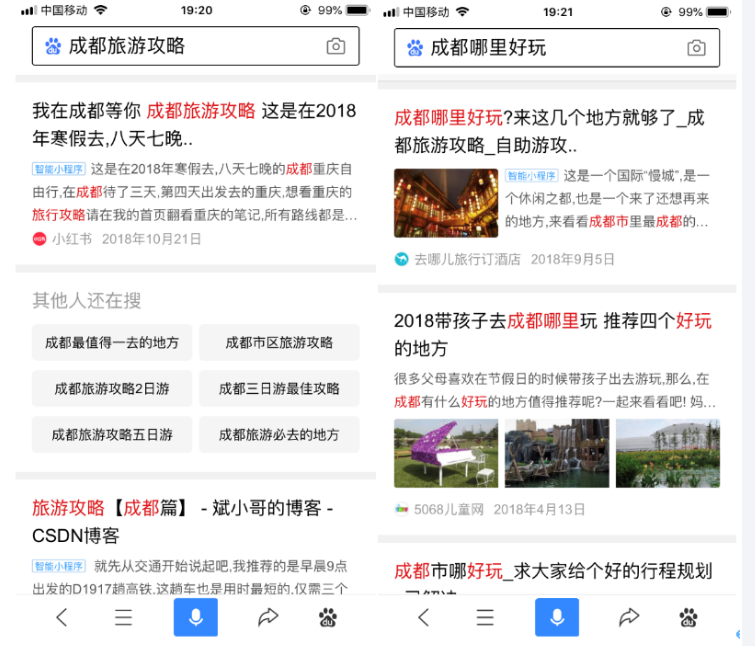Choose the 成都旅游攻略2日游 suggestion

(x=112, y=388)
